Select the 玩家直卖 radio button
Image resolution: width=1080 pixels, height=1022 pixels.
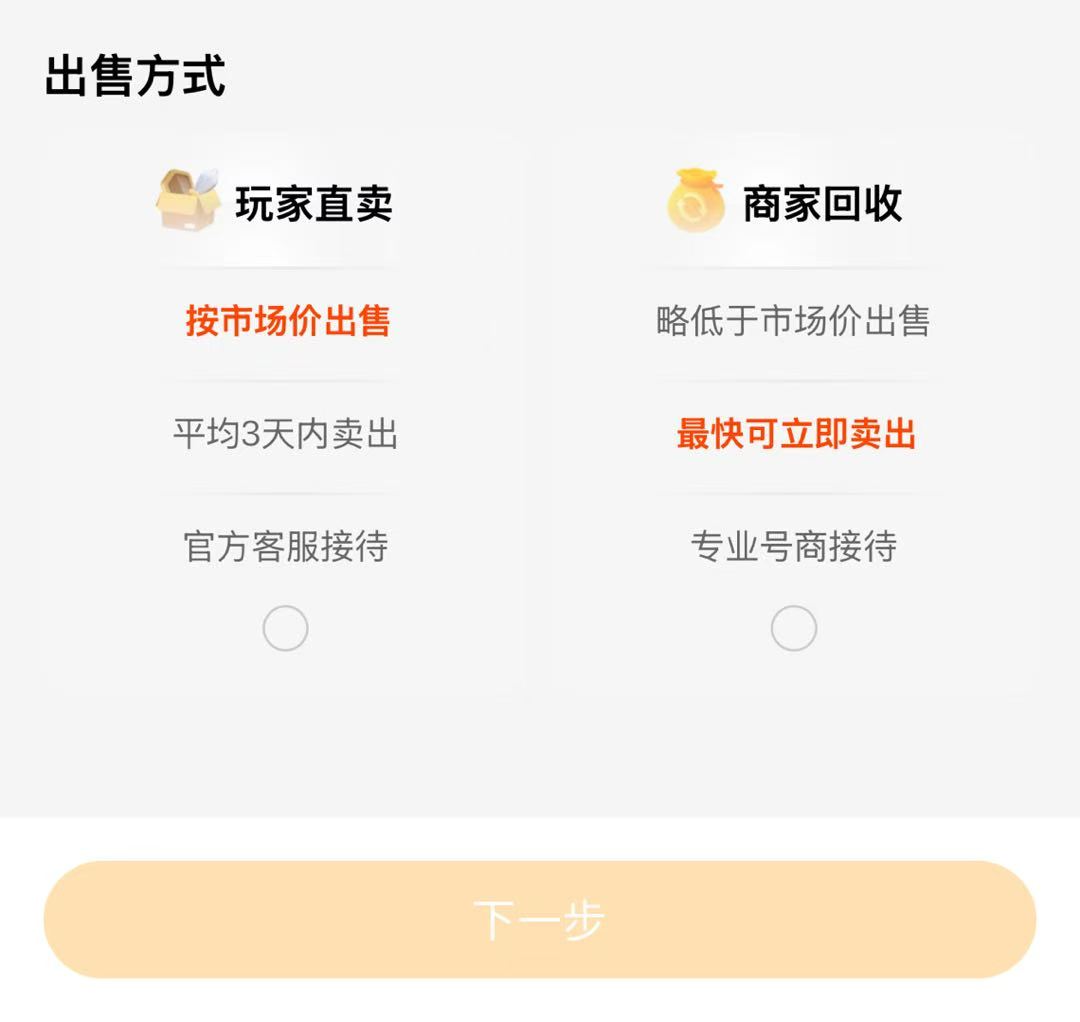[x=285, y=628]
